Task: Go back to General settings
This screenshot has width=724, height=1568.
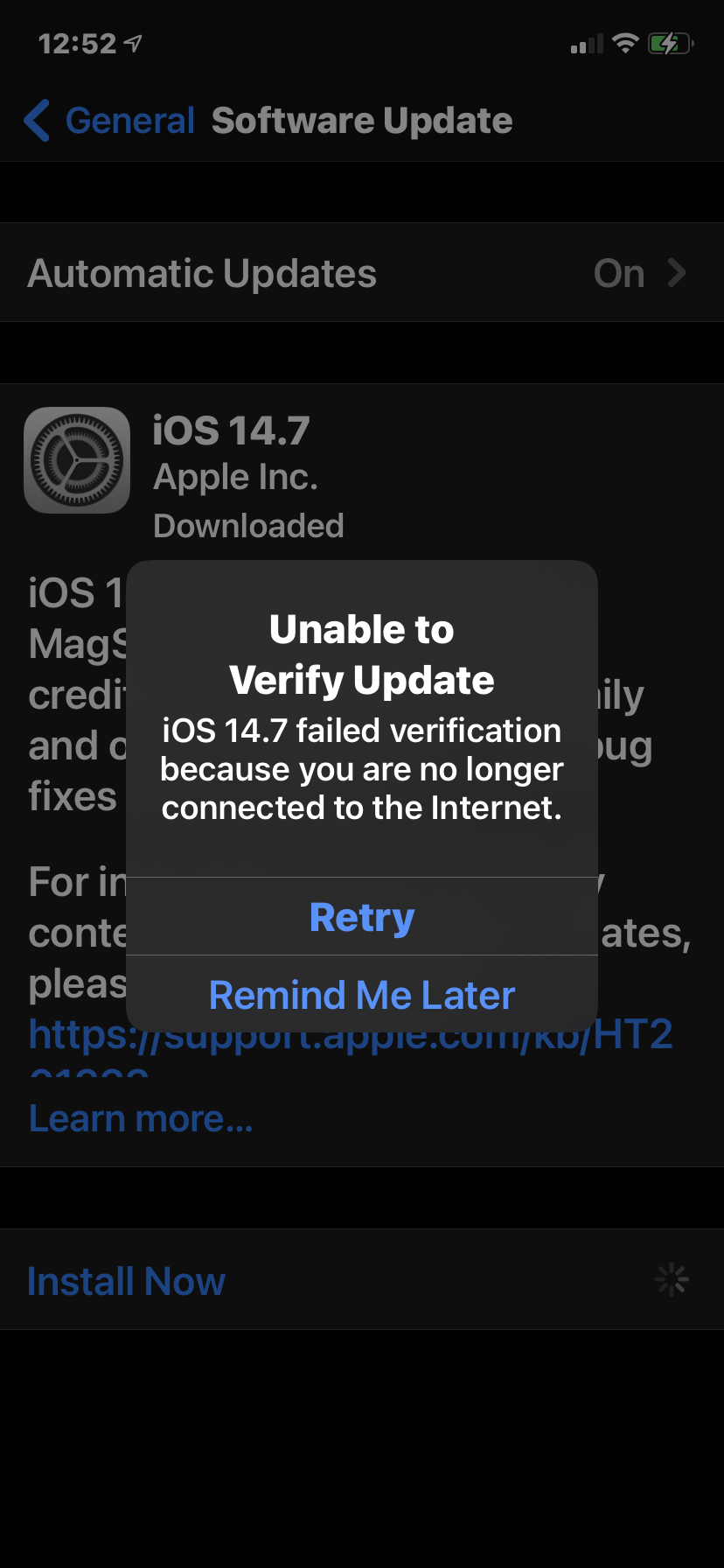Action: click(x=110, y=121)
